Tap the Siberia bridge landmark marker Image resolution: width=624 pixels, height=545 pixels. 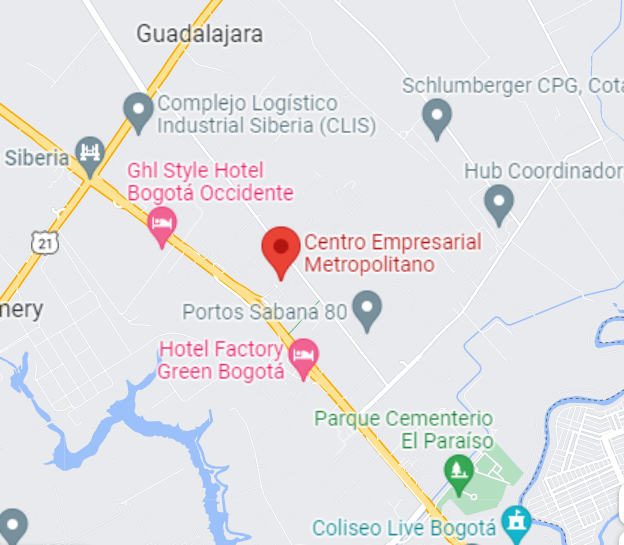tap(91, 152)
